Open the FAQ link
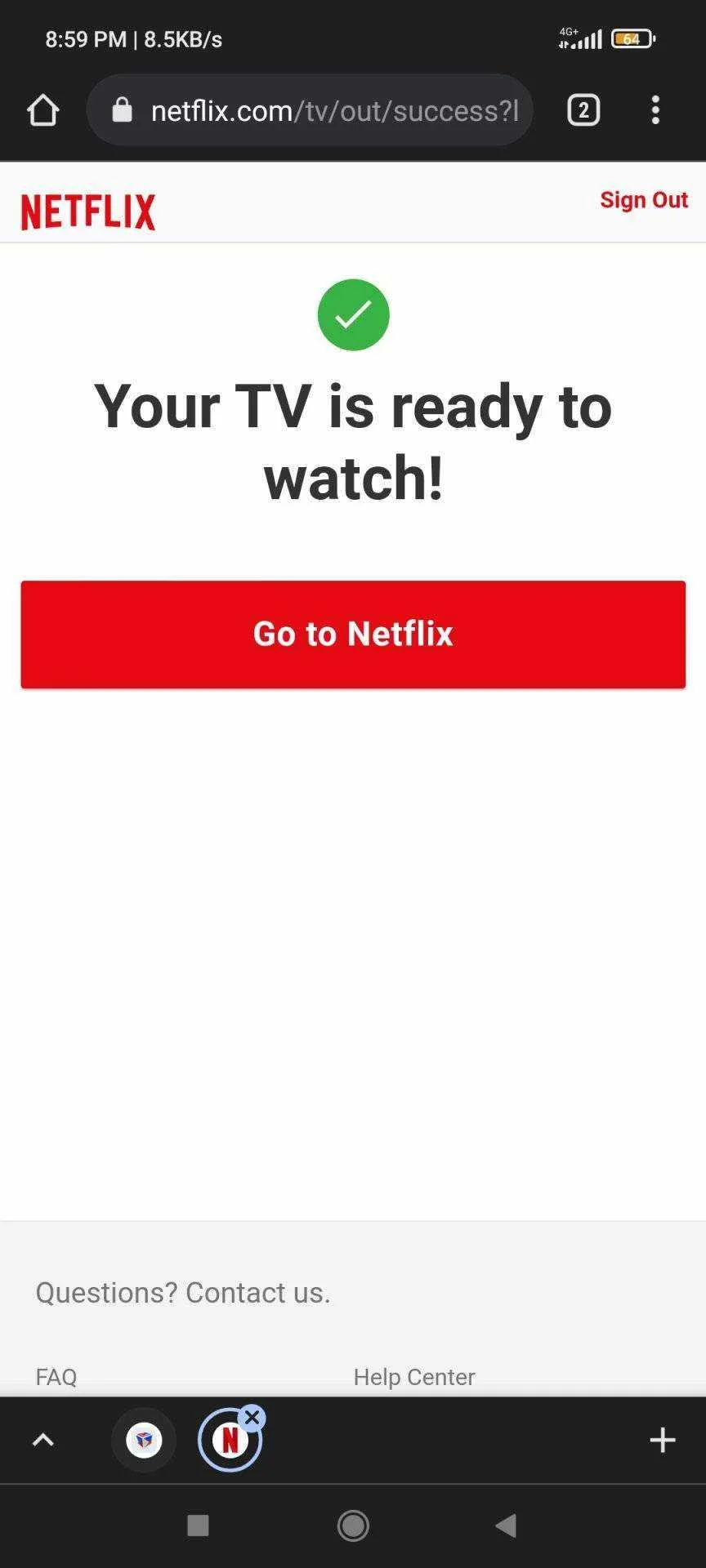The height and width of the screenshot is (1568, 706). tap(56, 1377)
